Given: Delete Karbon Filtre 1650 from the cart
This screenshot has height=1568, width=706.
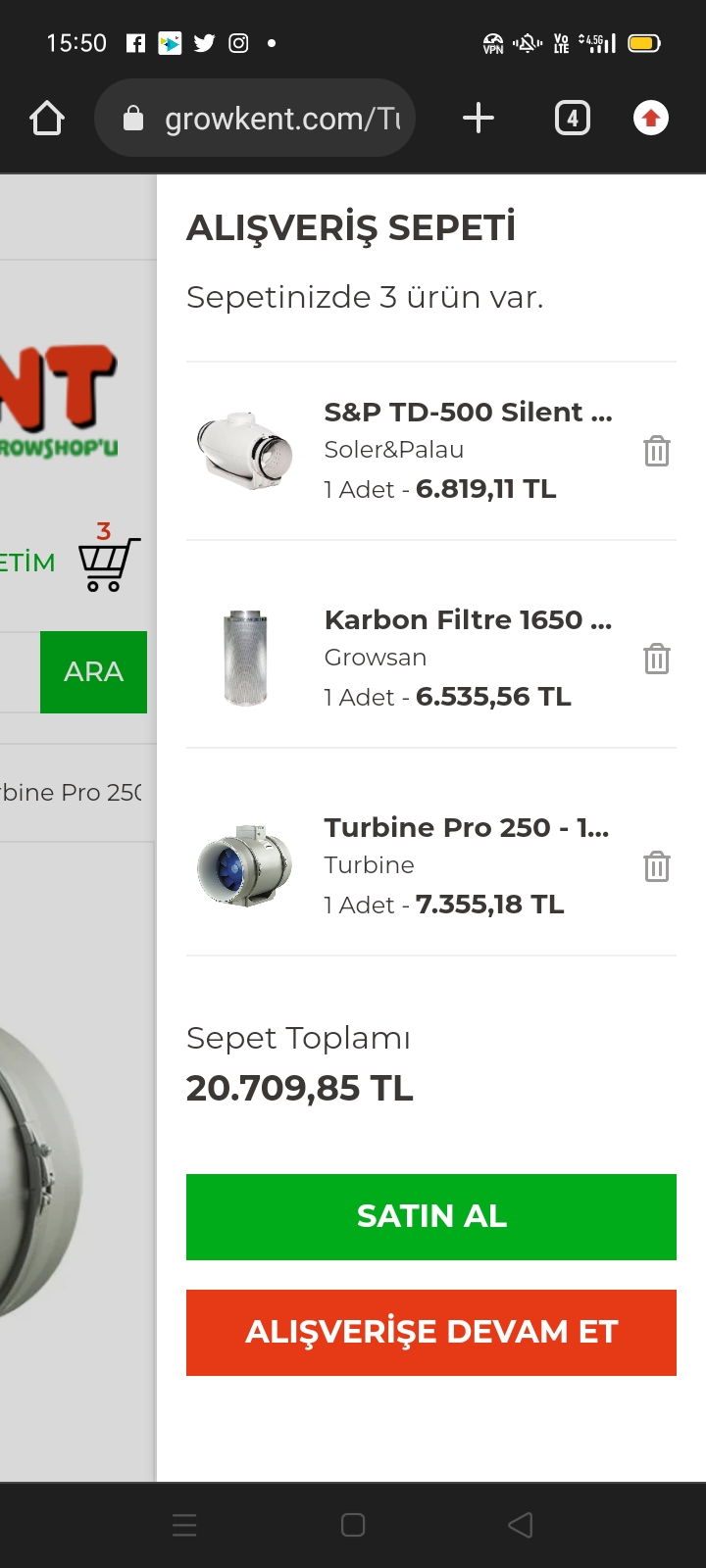Looking at the screenshot, I should (x=656, y=659).
